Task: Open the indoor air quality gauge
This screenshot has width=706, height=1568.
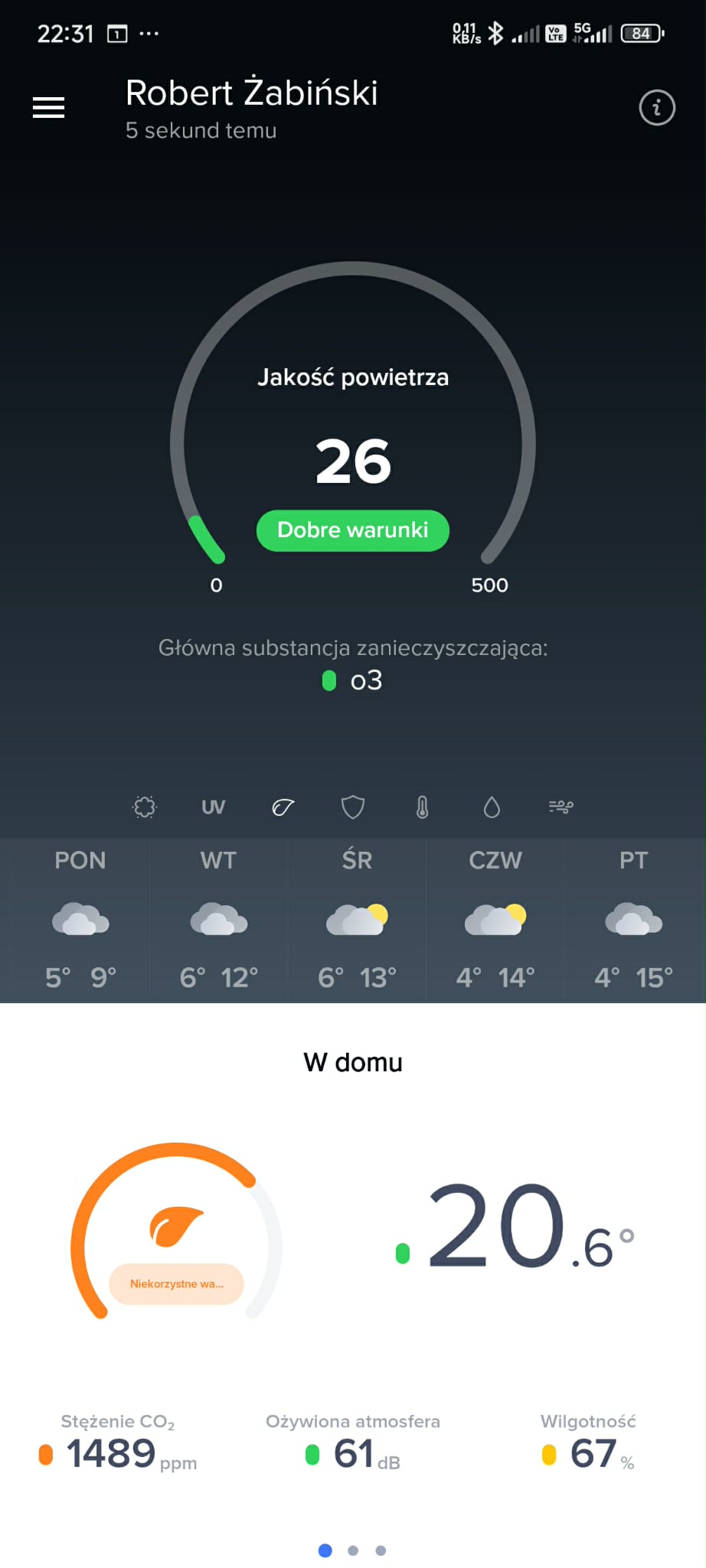Action: coord(176,1232)
